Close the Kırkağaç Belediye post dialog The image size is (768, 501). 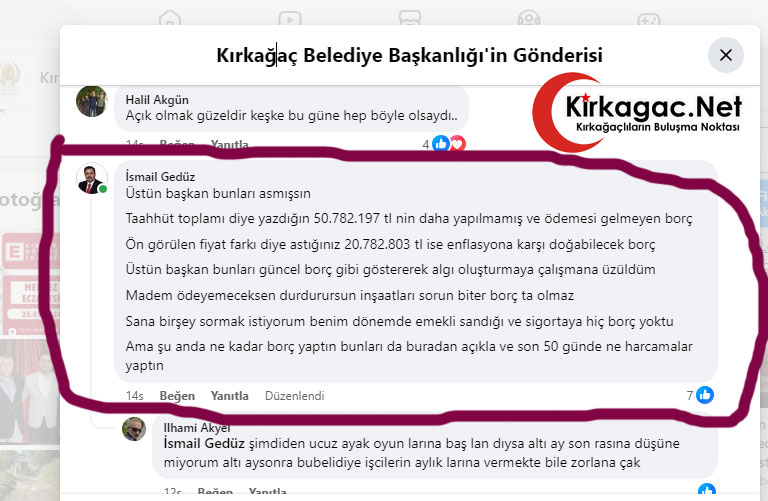pyautogui.click(x=725, y=55)
